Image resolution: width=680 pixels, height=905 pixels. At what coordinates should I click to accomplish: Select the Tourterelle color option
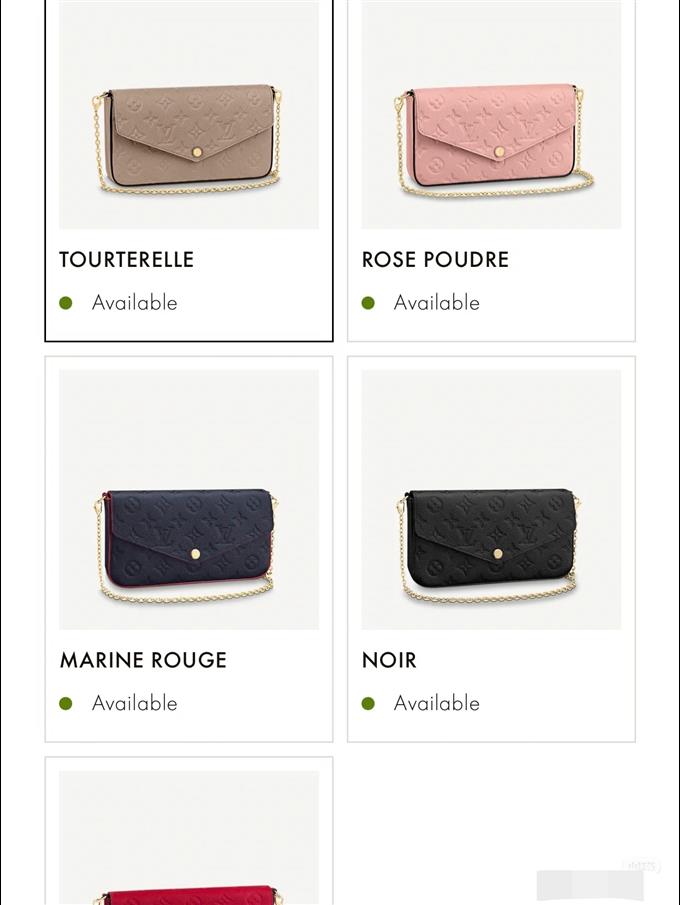pyautogui.click(x=189, y=170)
